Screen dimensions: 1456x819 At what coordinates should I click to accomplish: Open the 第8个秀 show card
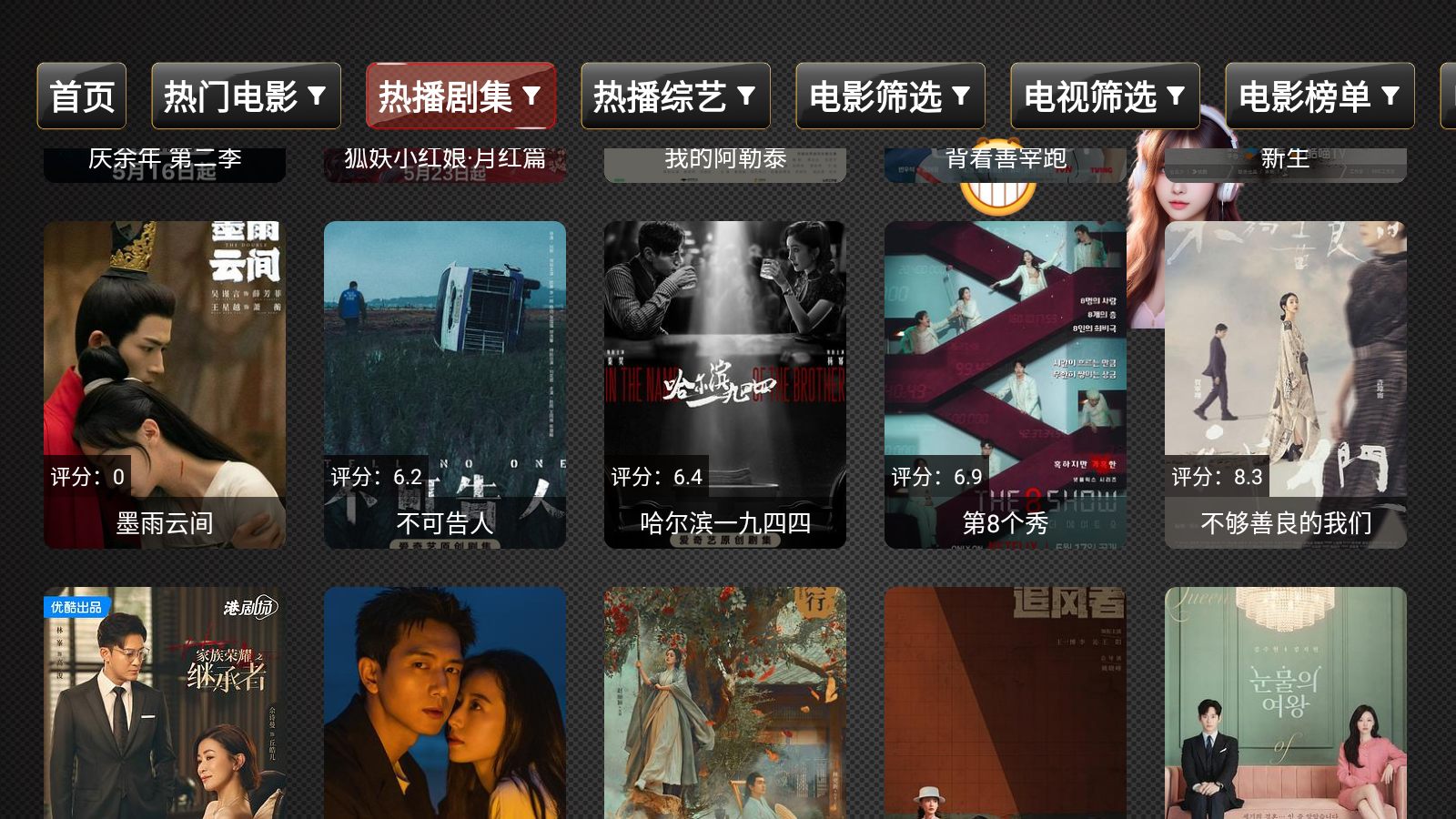(1006, 384)
